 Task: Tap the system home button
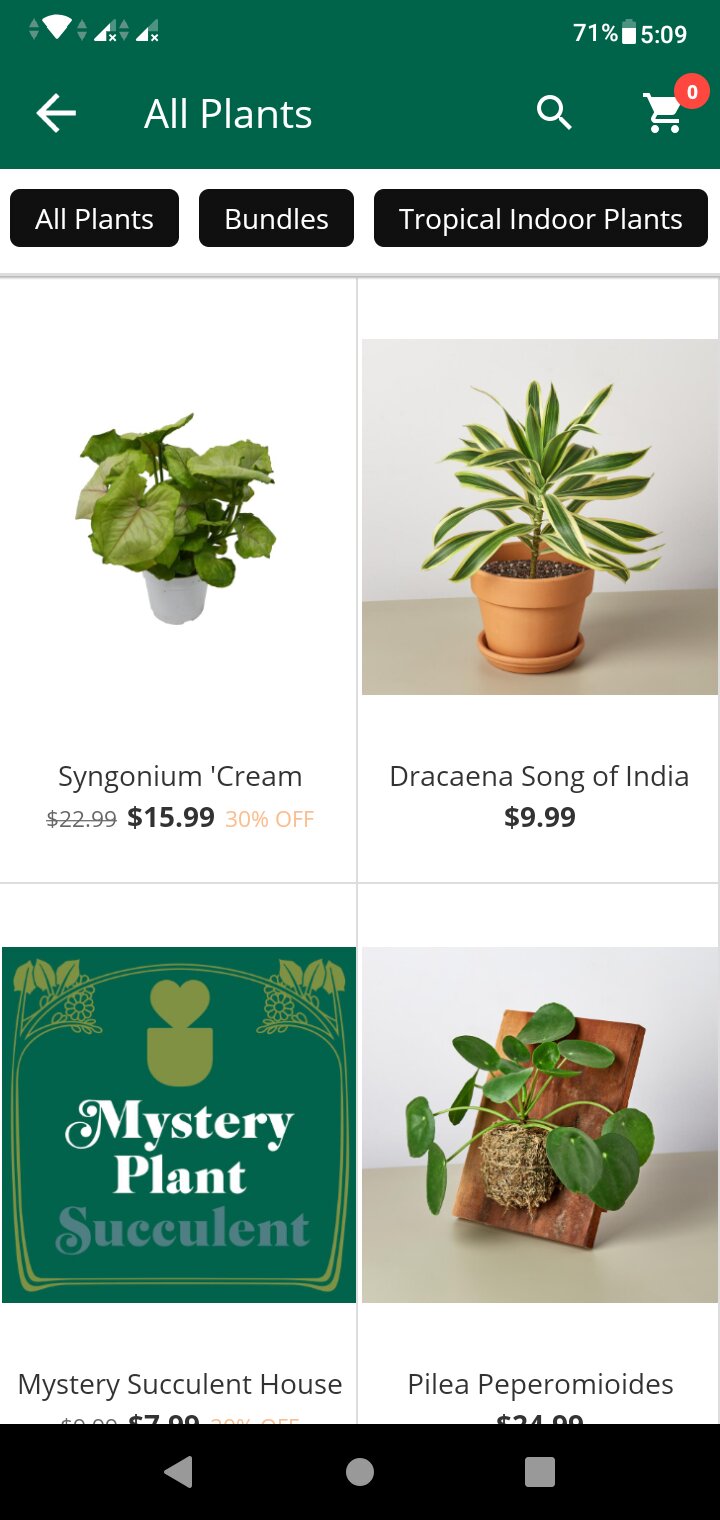pyautogui.click(x=360, y=1471)
